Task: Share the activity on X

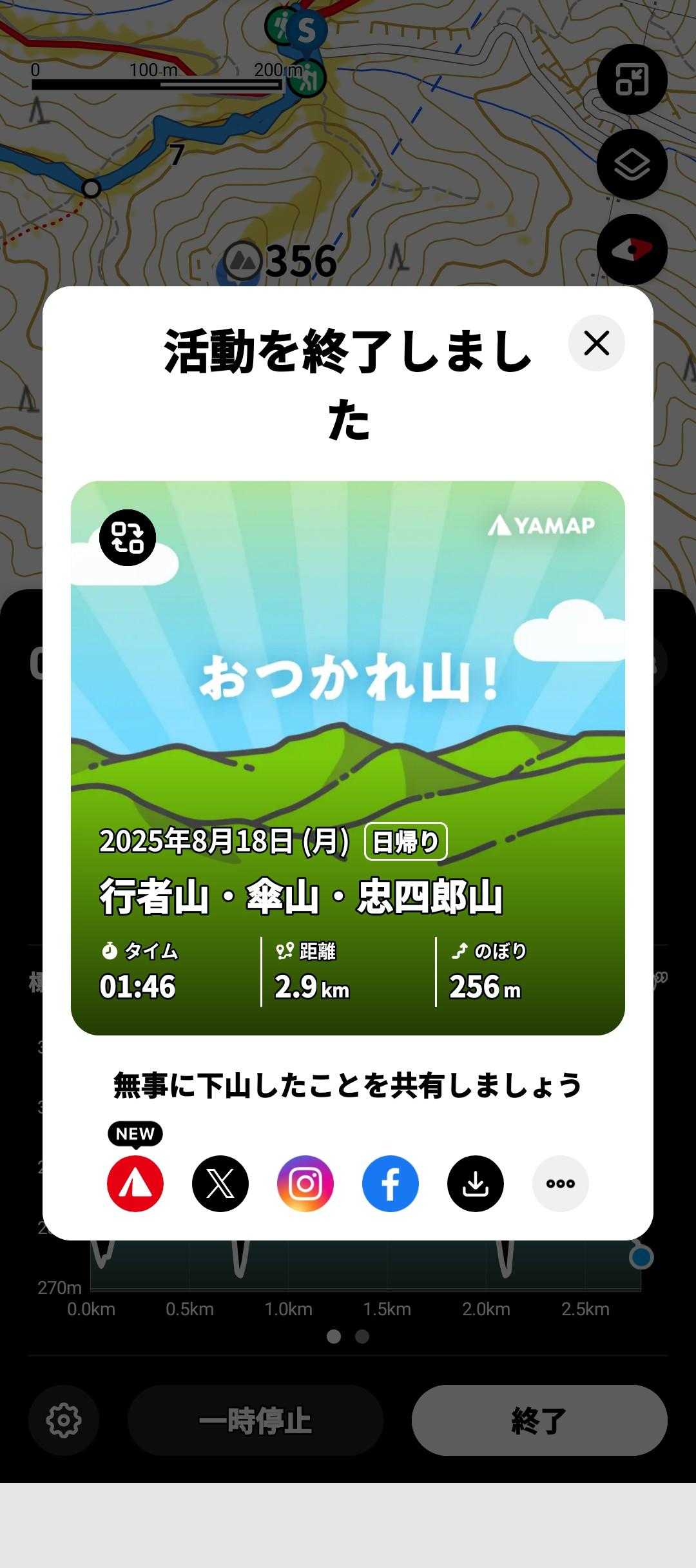Action: (x=220, y=1183)
